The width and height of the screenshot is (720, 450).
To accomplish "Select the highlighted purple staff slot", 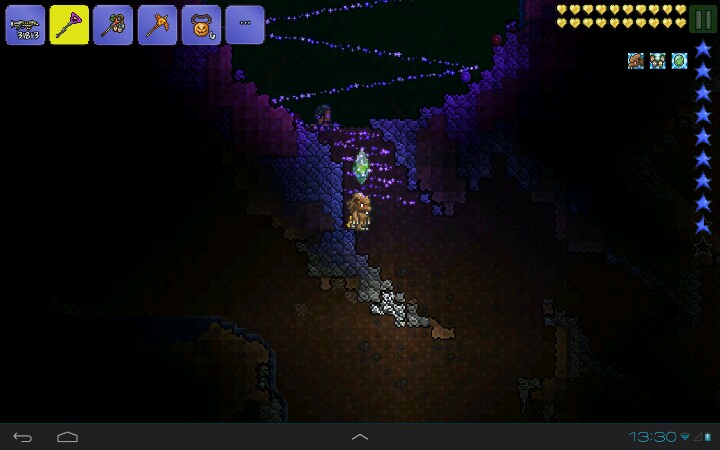I will click(69, 25).
